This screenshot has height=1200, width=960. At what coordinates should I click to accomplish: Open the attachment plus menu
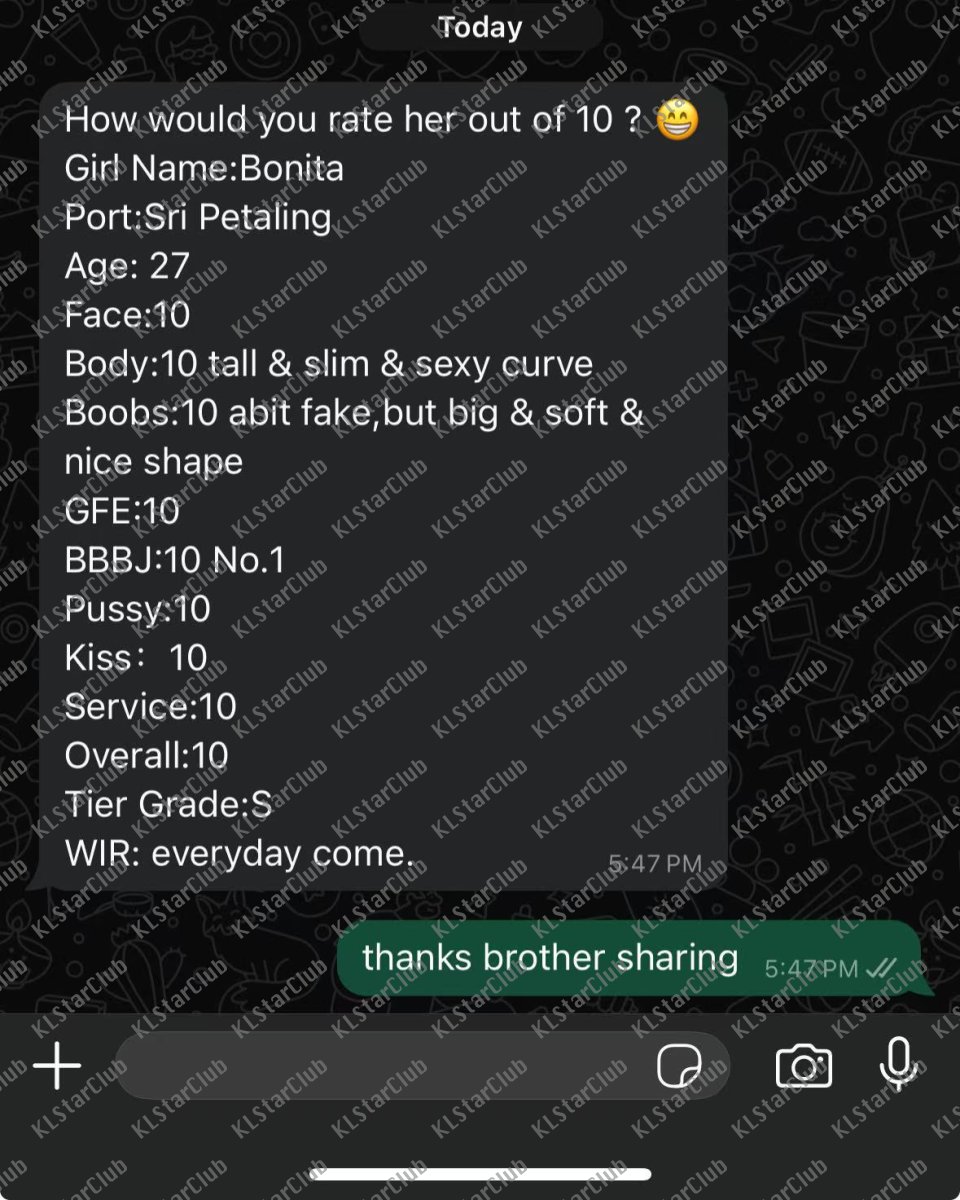57,1068
